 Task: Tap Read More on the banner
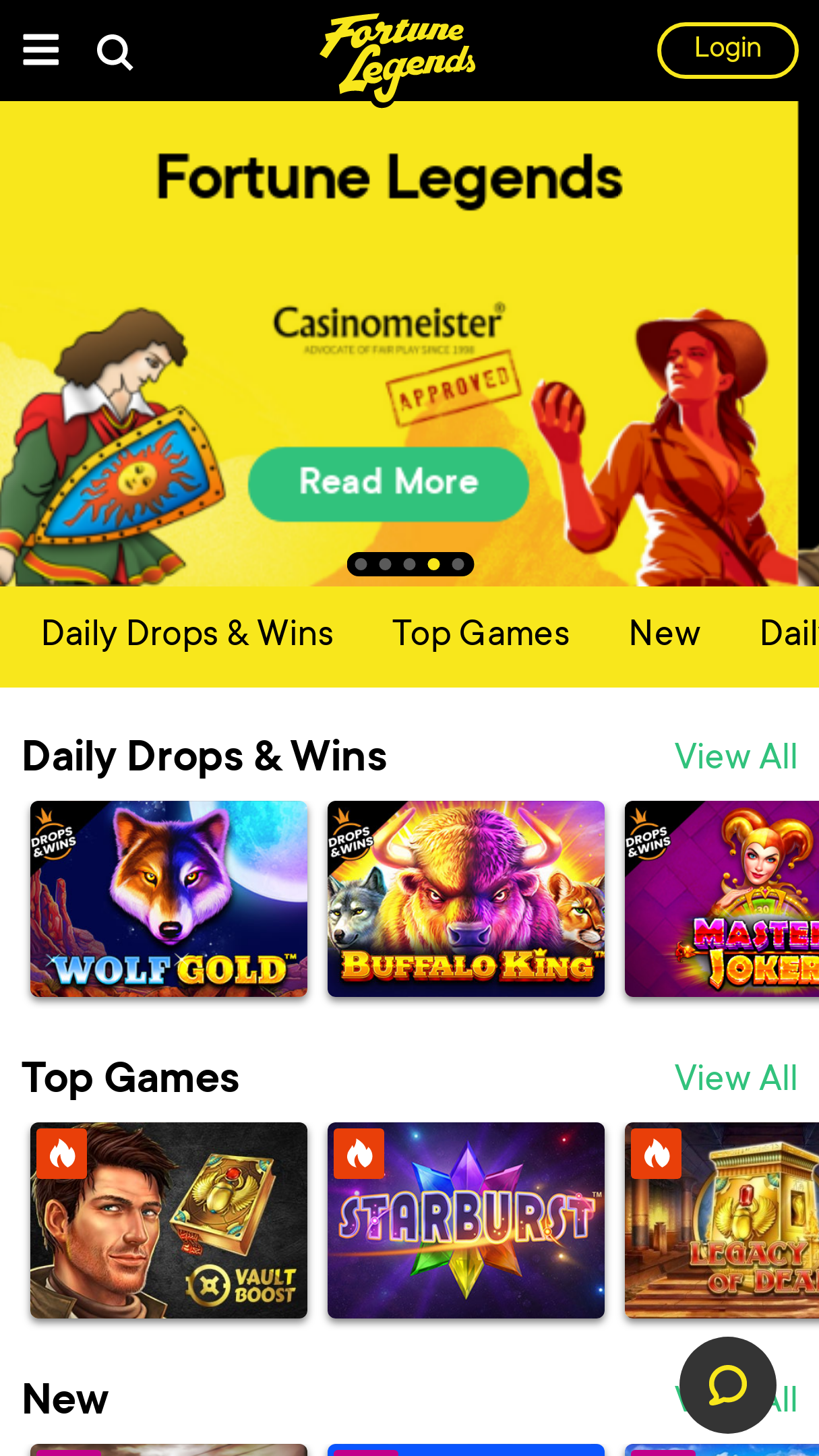pos(388,483)
